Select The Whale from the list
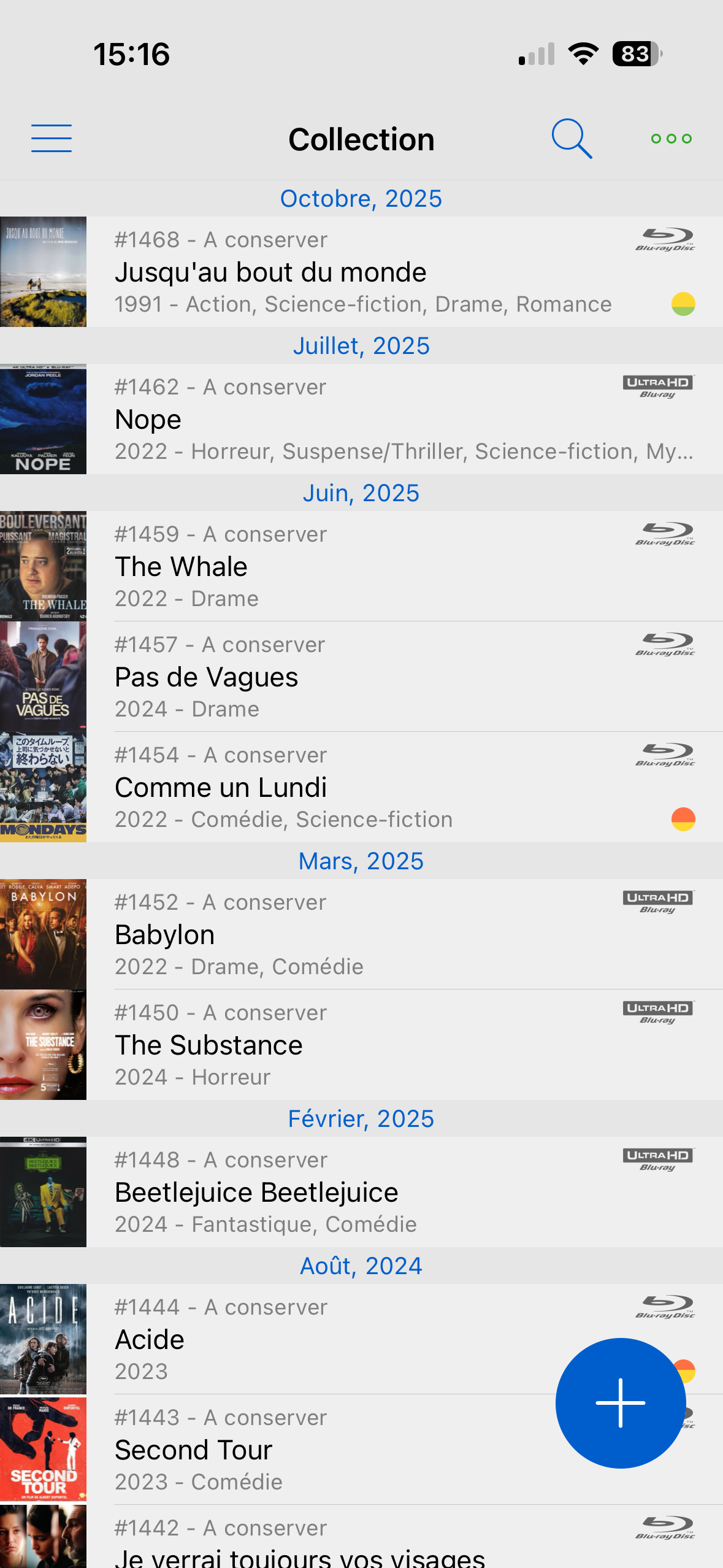This screenshot has width=723, height=1568. pos(362,566)
